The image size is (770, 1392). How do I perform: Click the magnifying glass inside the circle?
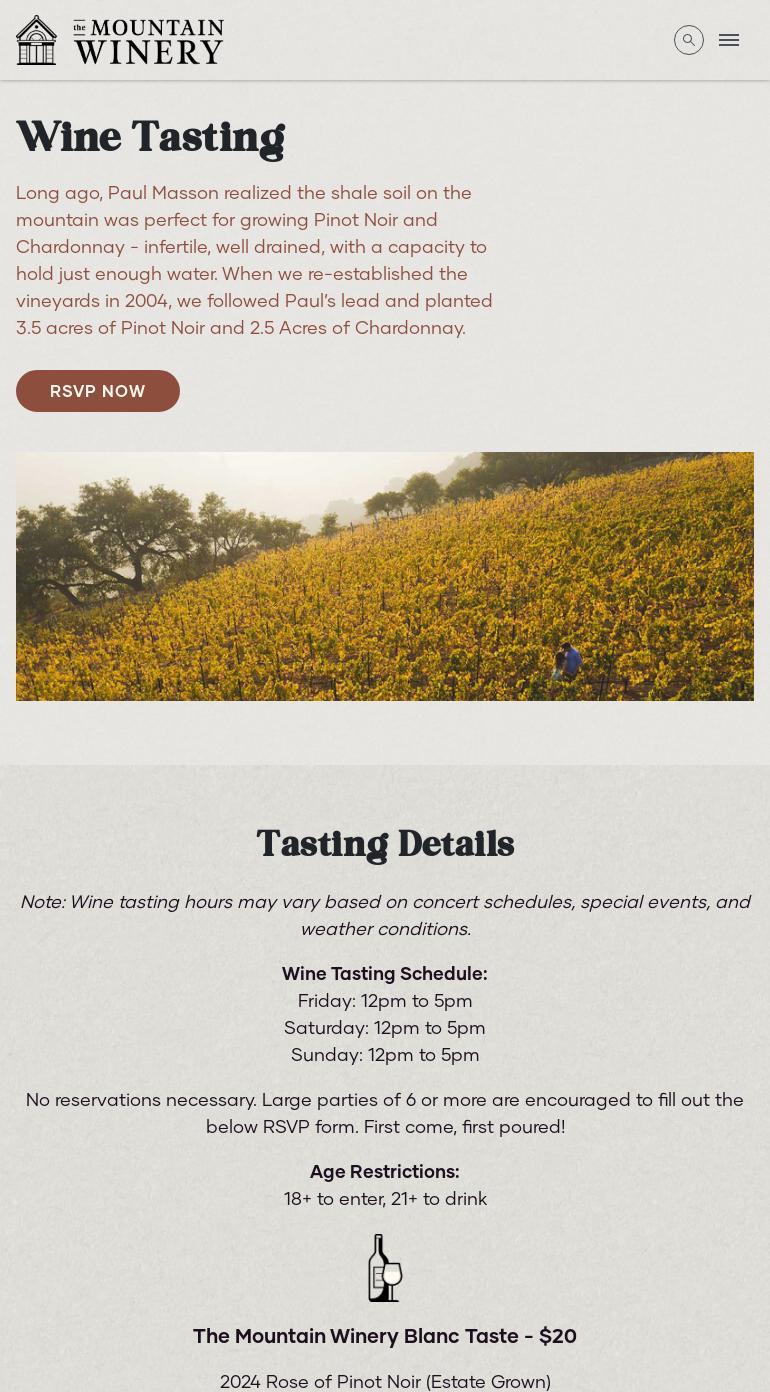coord(689,40)
